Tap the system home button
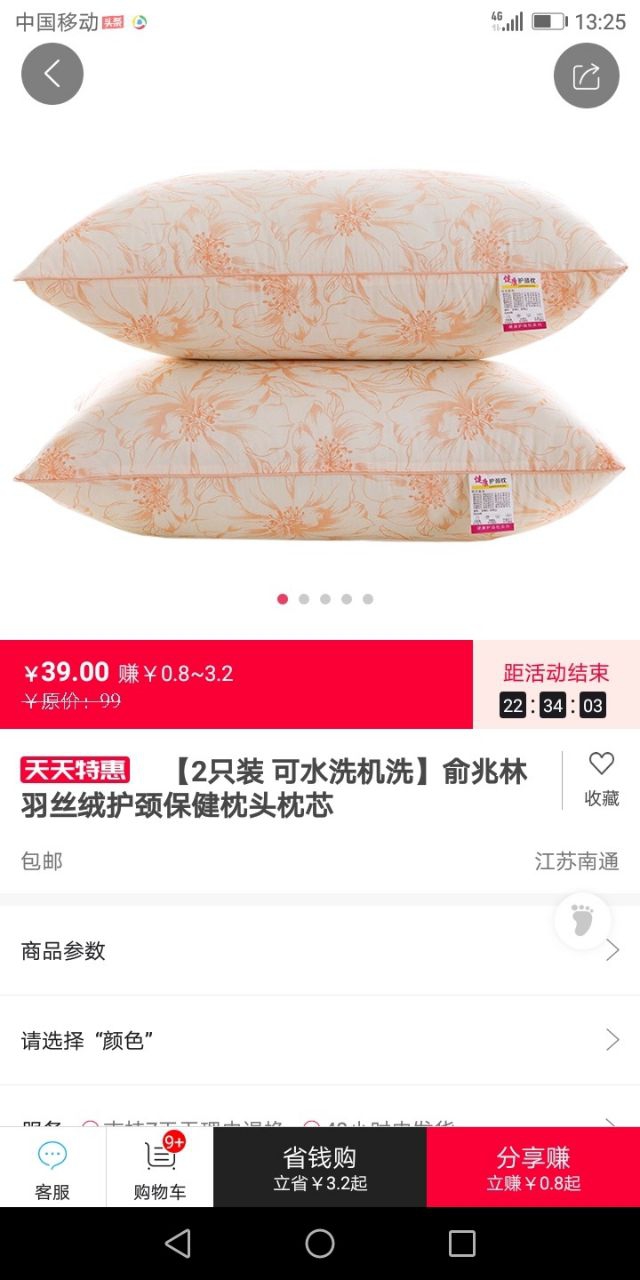Viewport: 640px width, 1280px height. click(320, 1243)
